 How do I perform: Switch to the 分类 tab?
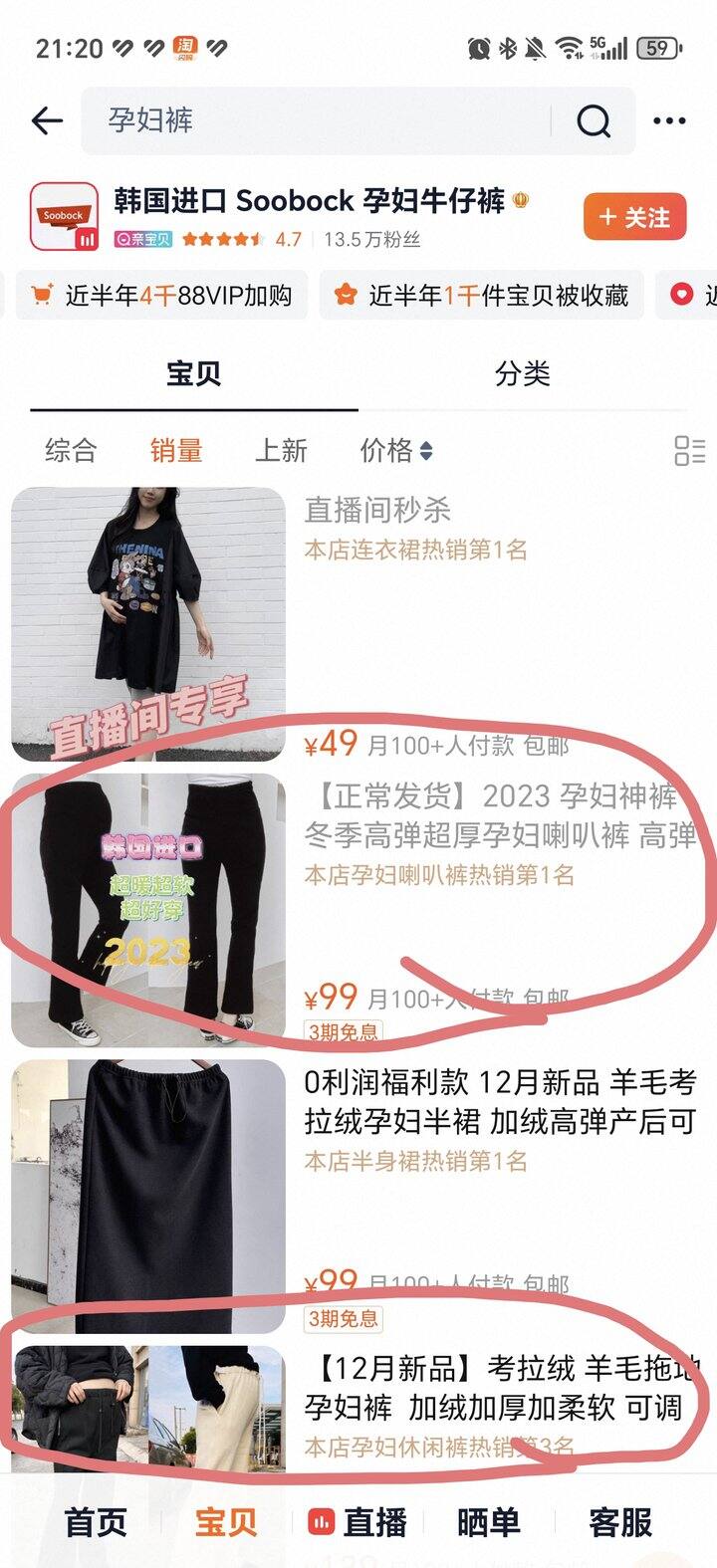pyautogui.click(x=522, y=374)
